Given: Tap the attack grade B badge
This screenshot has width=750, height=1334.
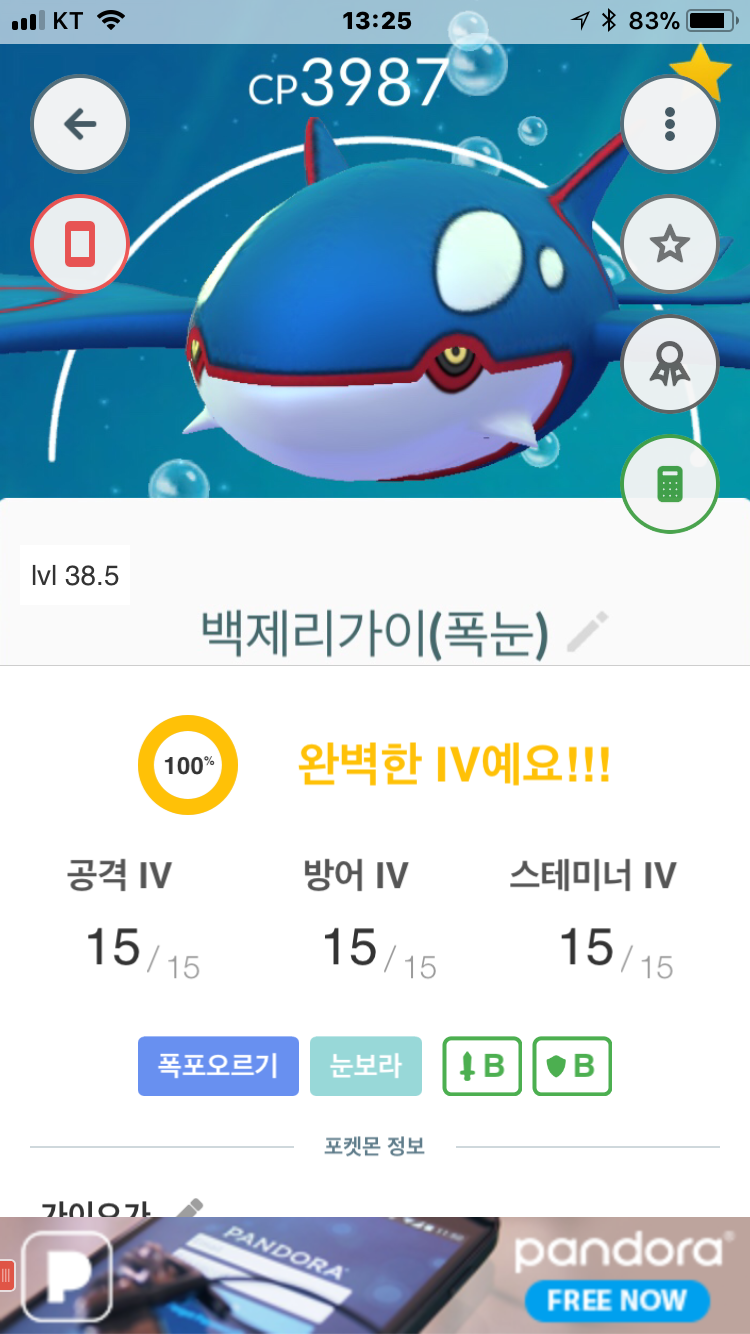Looking at the screenshot, I should pos(482,1066).
